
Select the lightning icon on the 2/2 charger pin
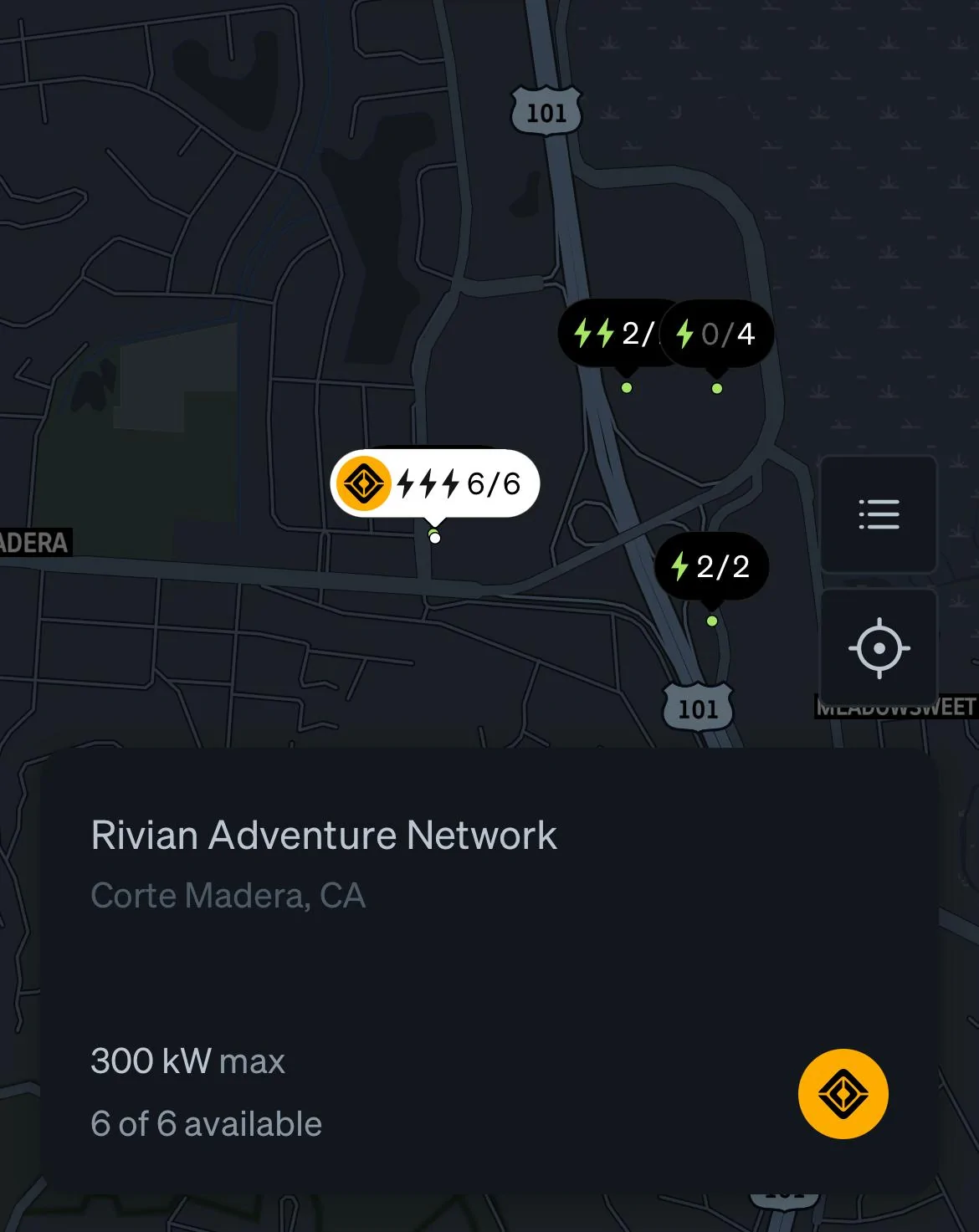click(679, 566)
